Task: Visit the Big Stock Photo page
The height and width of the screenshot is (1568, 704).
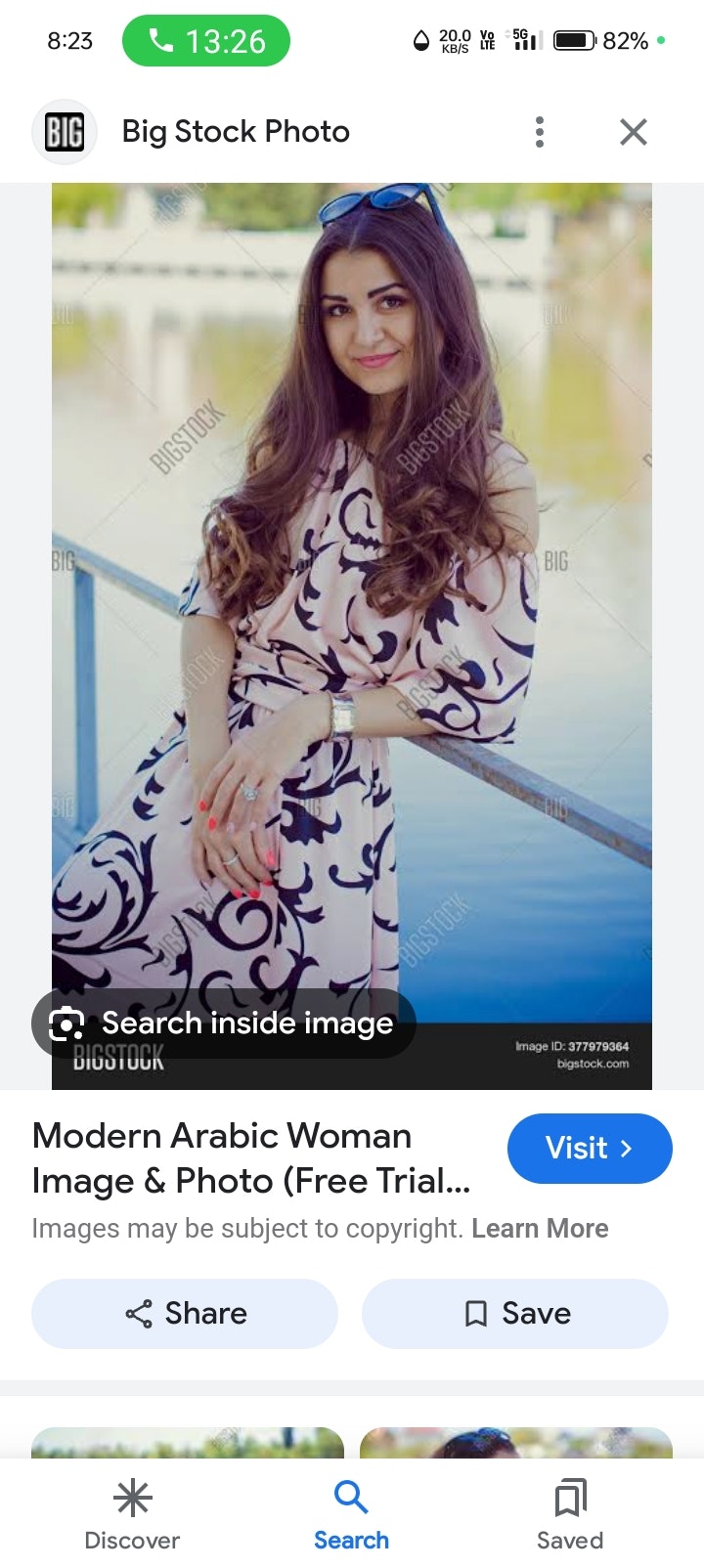Action: click(x=589, y=1148)
